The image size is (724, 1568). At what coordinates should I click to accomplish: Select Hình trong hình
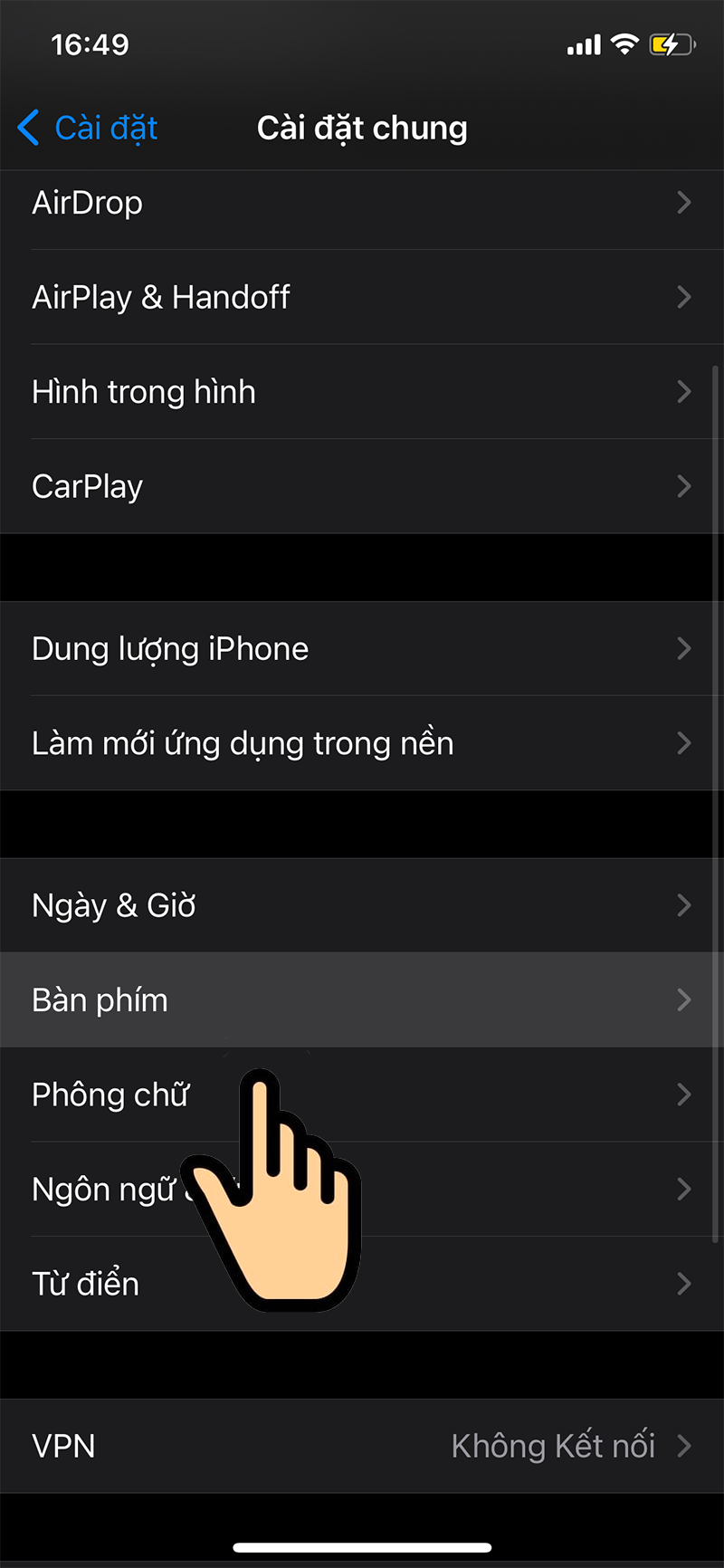(143, 391)
